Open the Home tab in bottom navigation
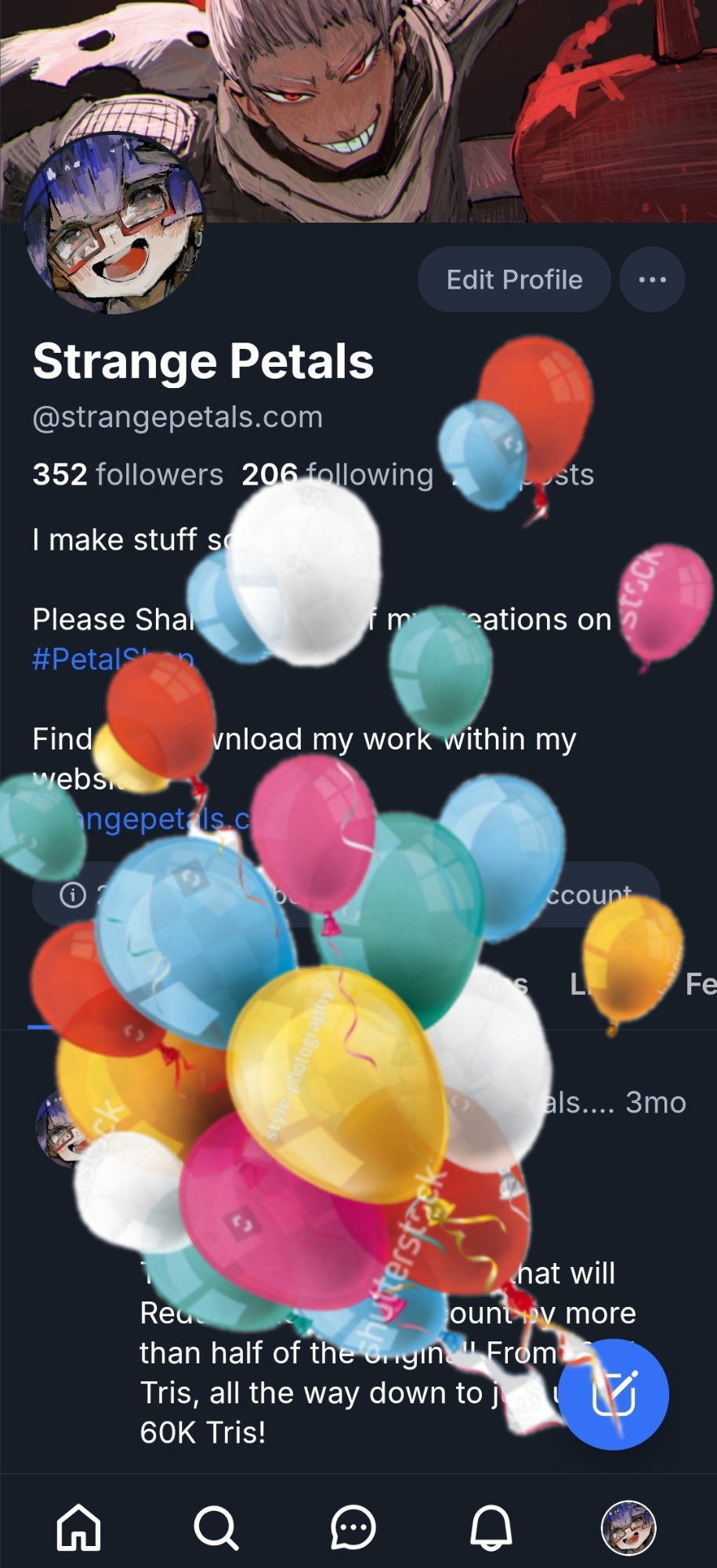This screenshot has height=1568, width=717. pos(79,1527)
